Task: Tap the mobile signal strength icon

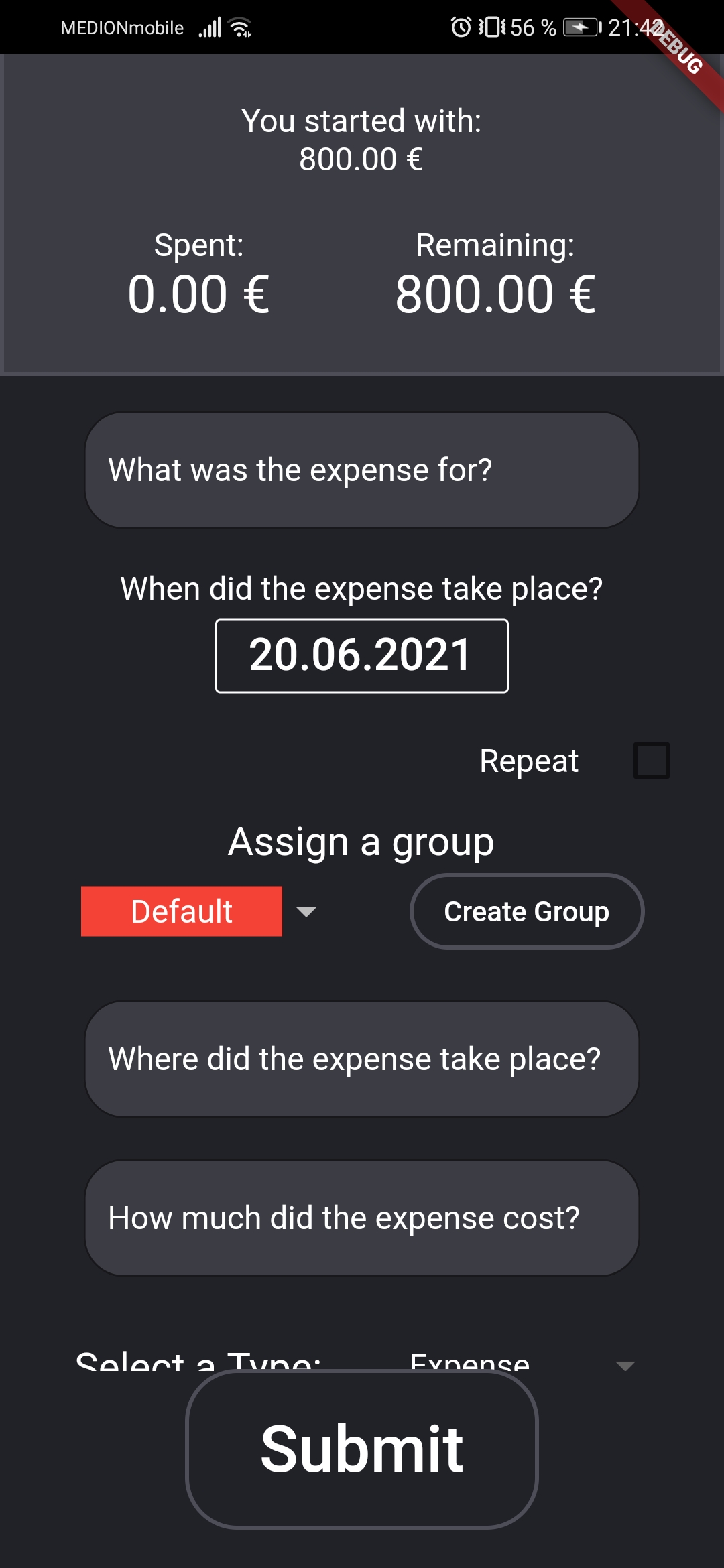Action: pyautogui.click(x=210, y=27)
